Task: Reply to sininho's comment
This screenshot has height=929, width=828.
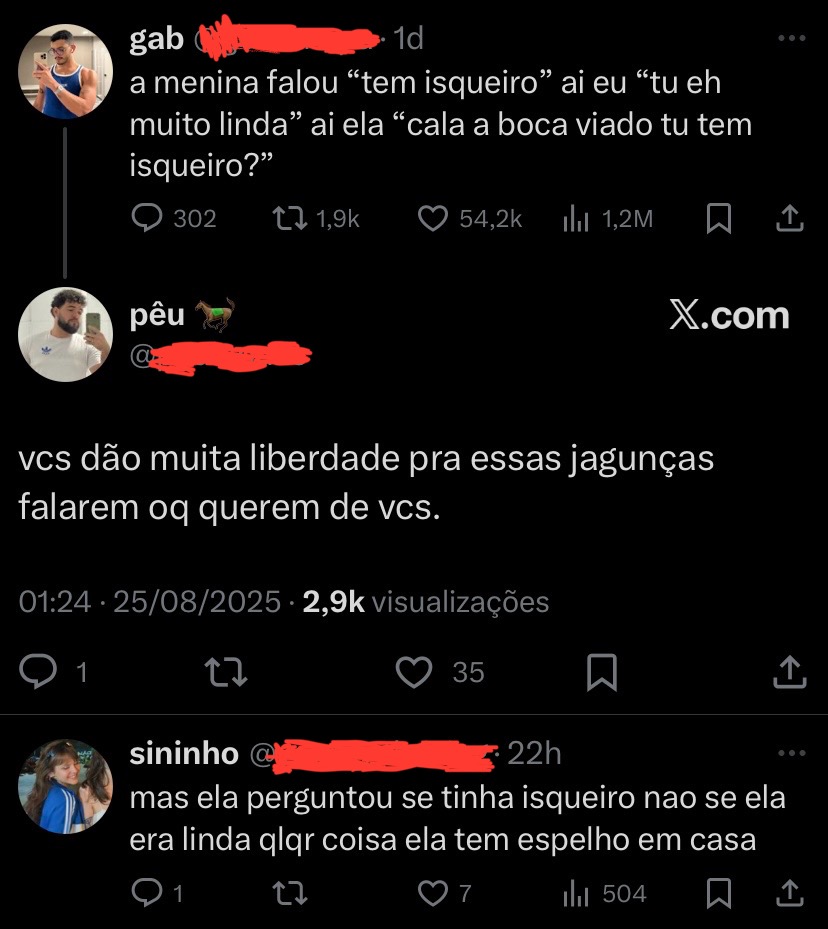Action: [146, 892]
